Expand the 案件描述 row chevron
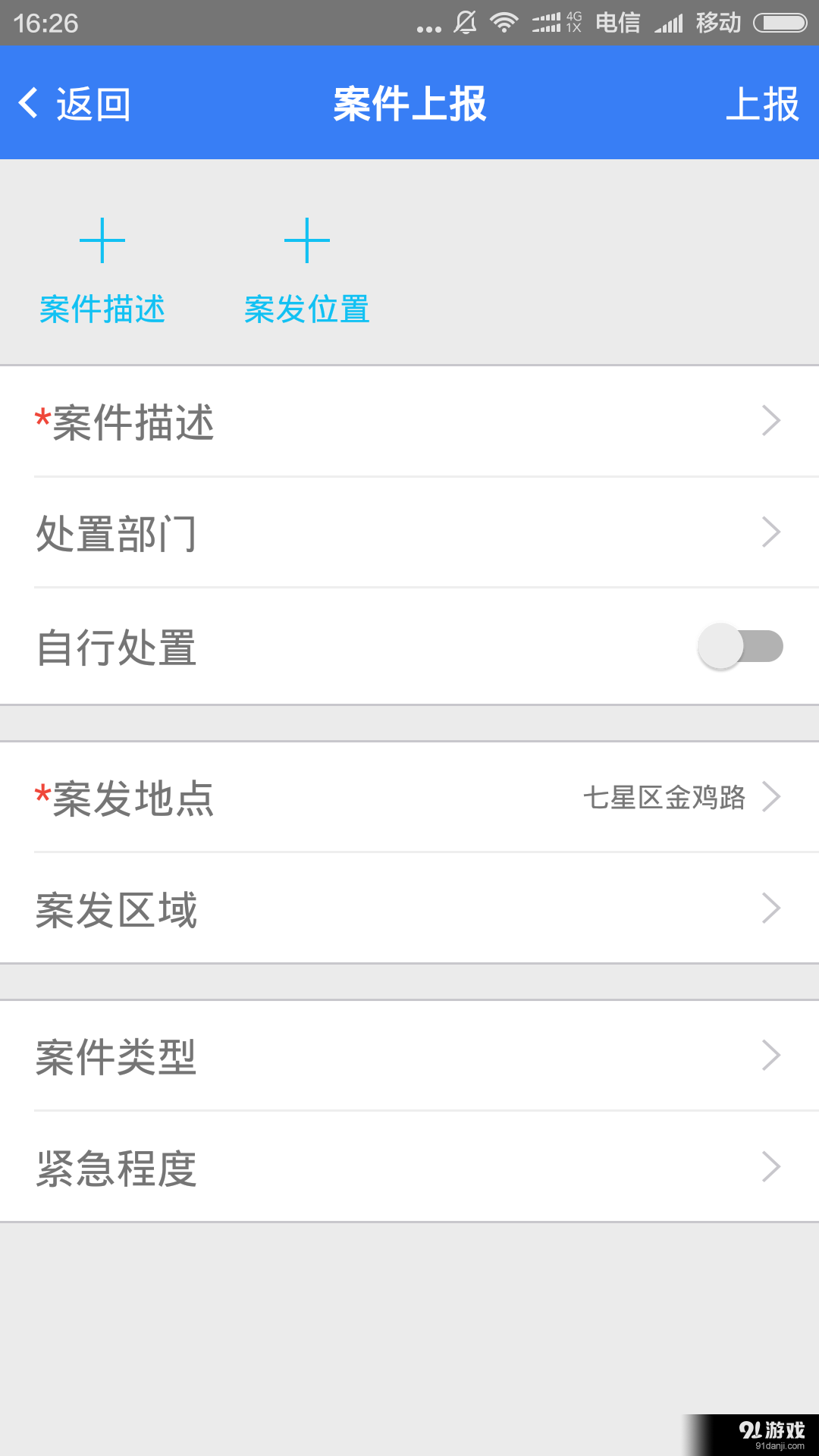Viewport: 819px width, 1456px height. click(x=770, y=422)
